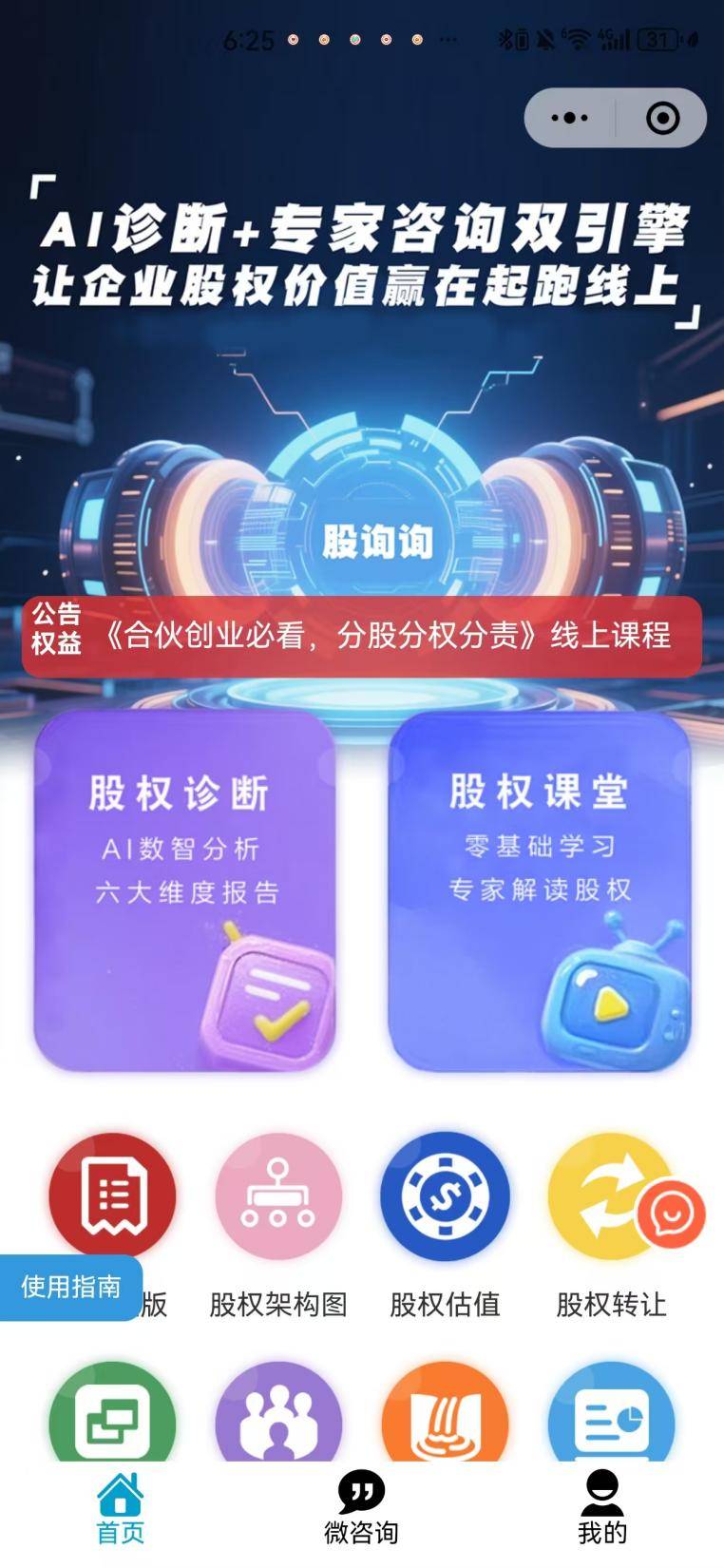Open the 股权课堂 card
The height and width of the screenshot is (1568, 724).
pyautogui.click(x=539, y=890)
